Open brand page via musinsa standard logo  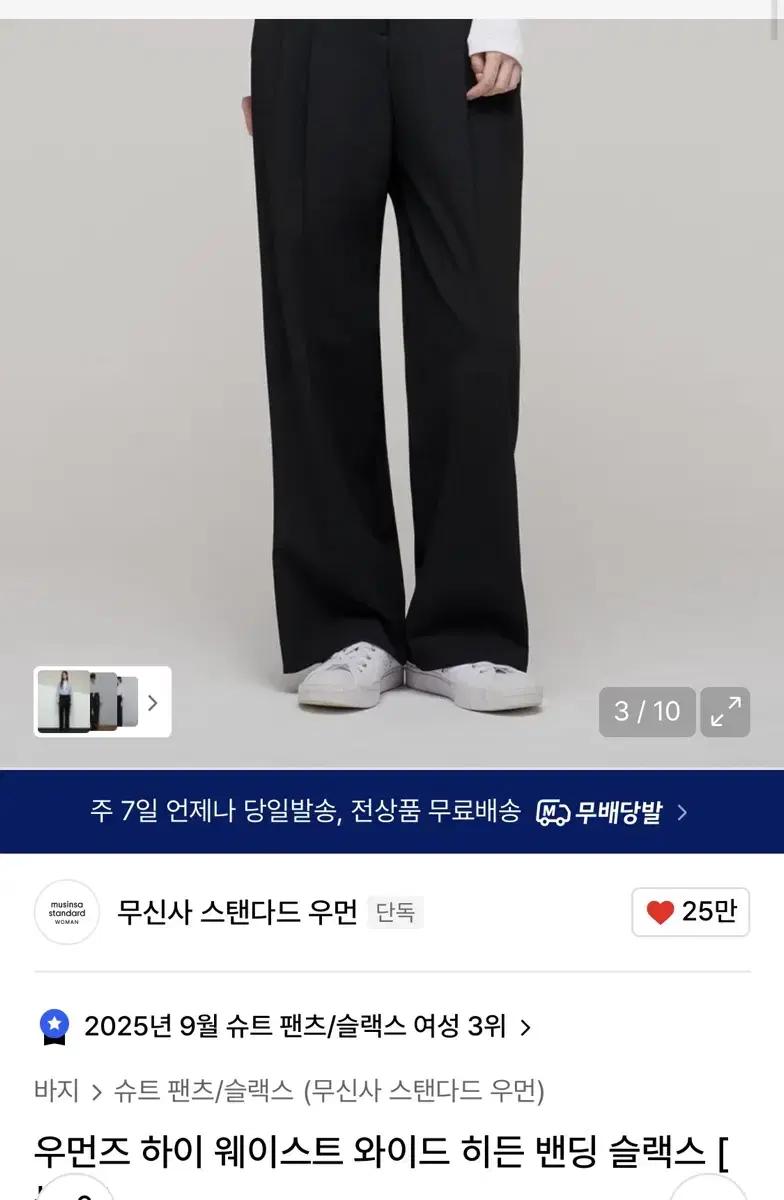pyautogui.click(x=66, y=912)
